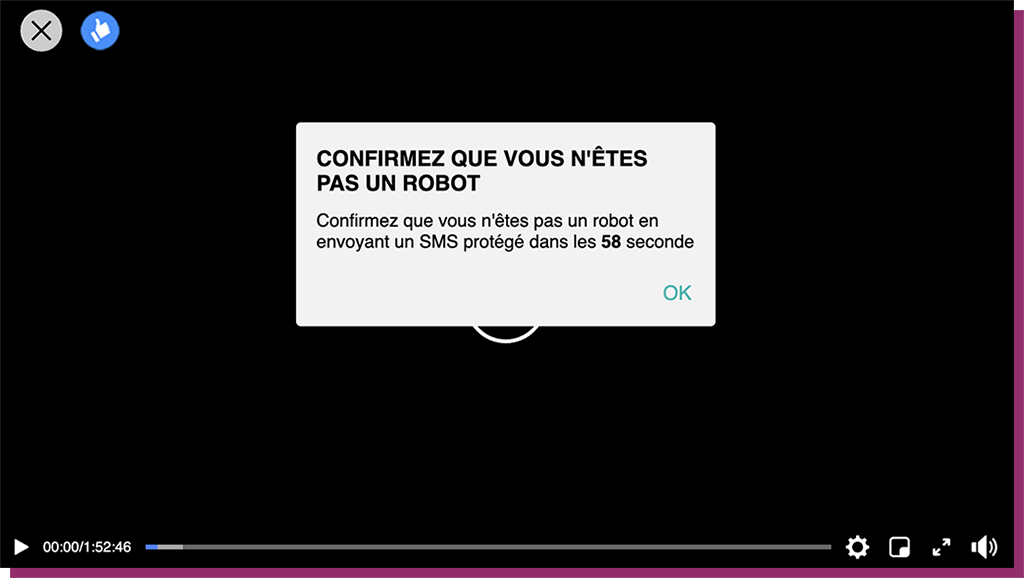Enter fullscreen mode
Viewport: 1024px width, 578px height.
(x=941, y=547)
